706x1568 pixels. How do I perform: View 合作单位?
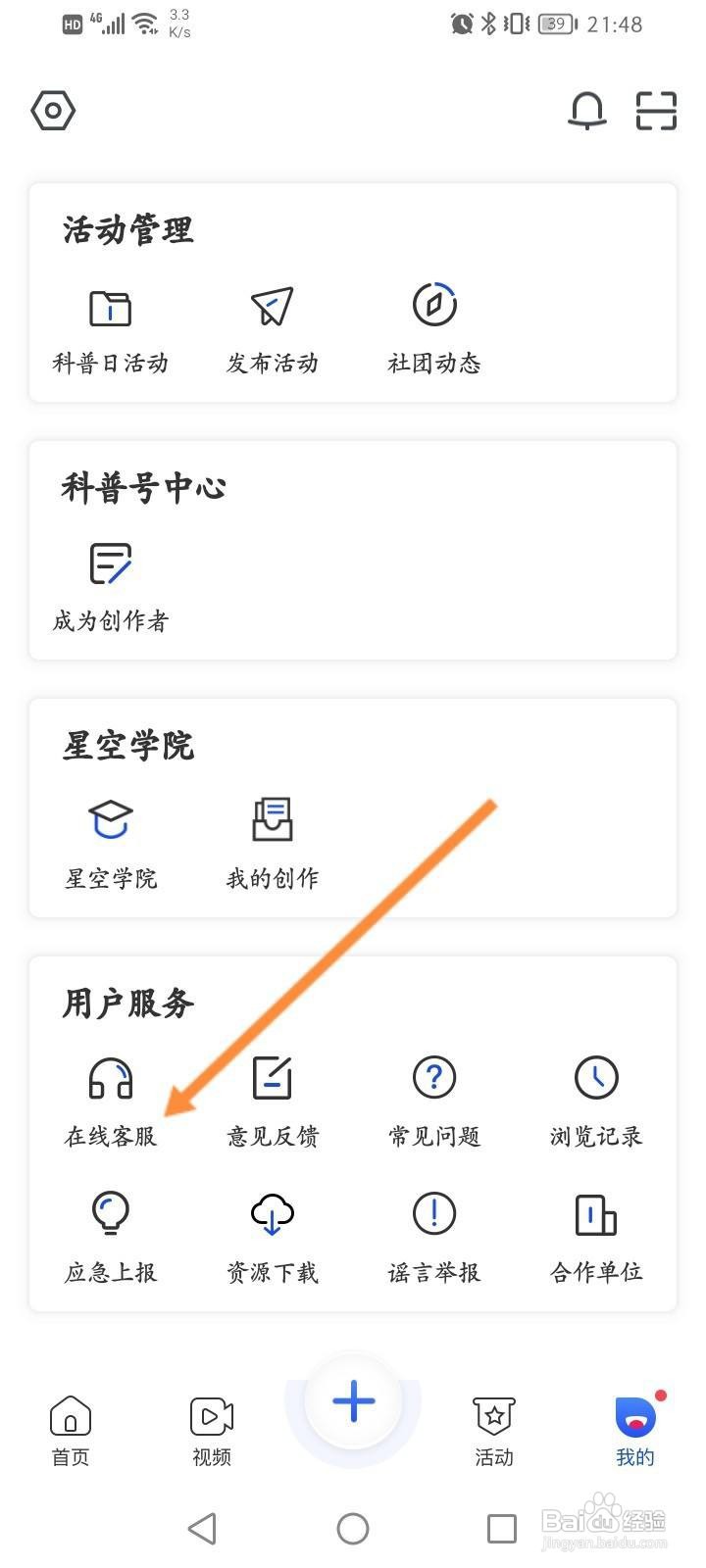[x=596, y=1239]
